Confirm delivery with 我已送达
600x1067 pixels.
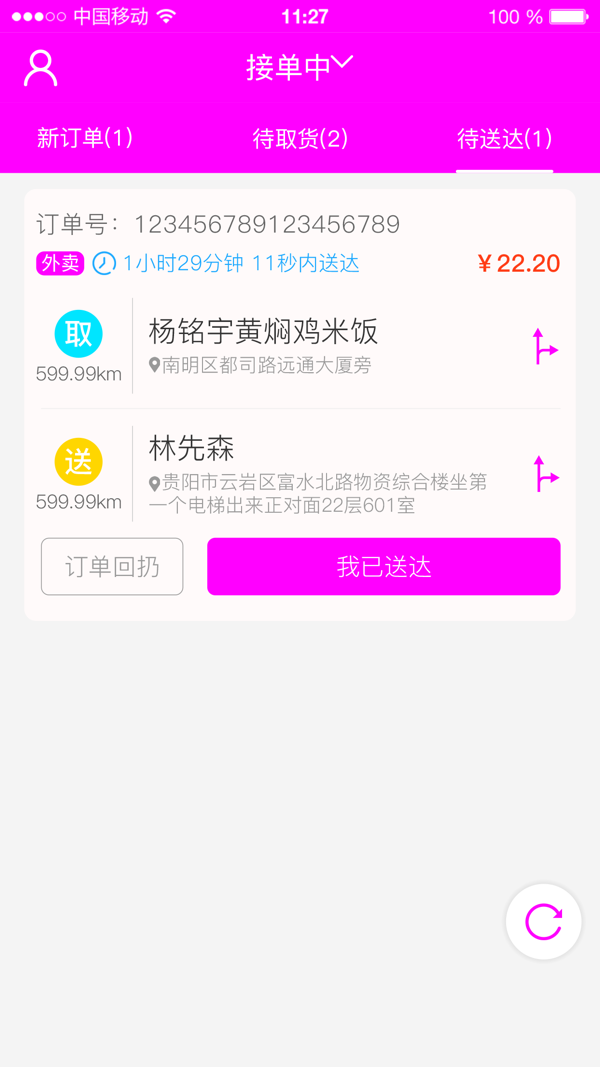tap(383, 567)
